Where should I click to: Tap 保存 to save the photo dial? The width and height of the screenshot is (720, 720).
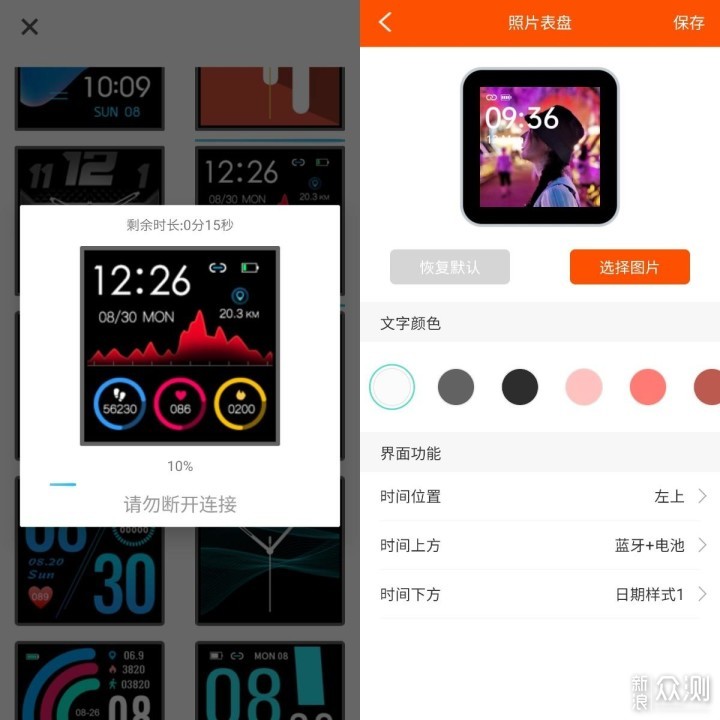pos(688,23)
